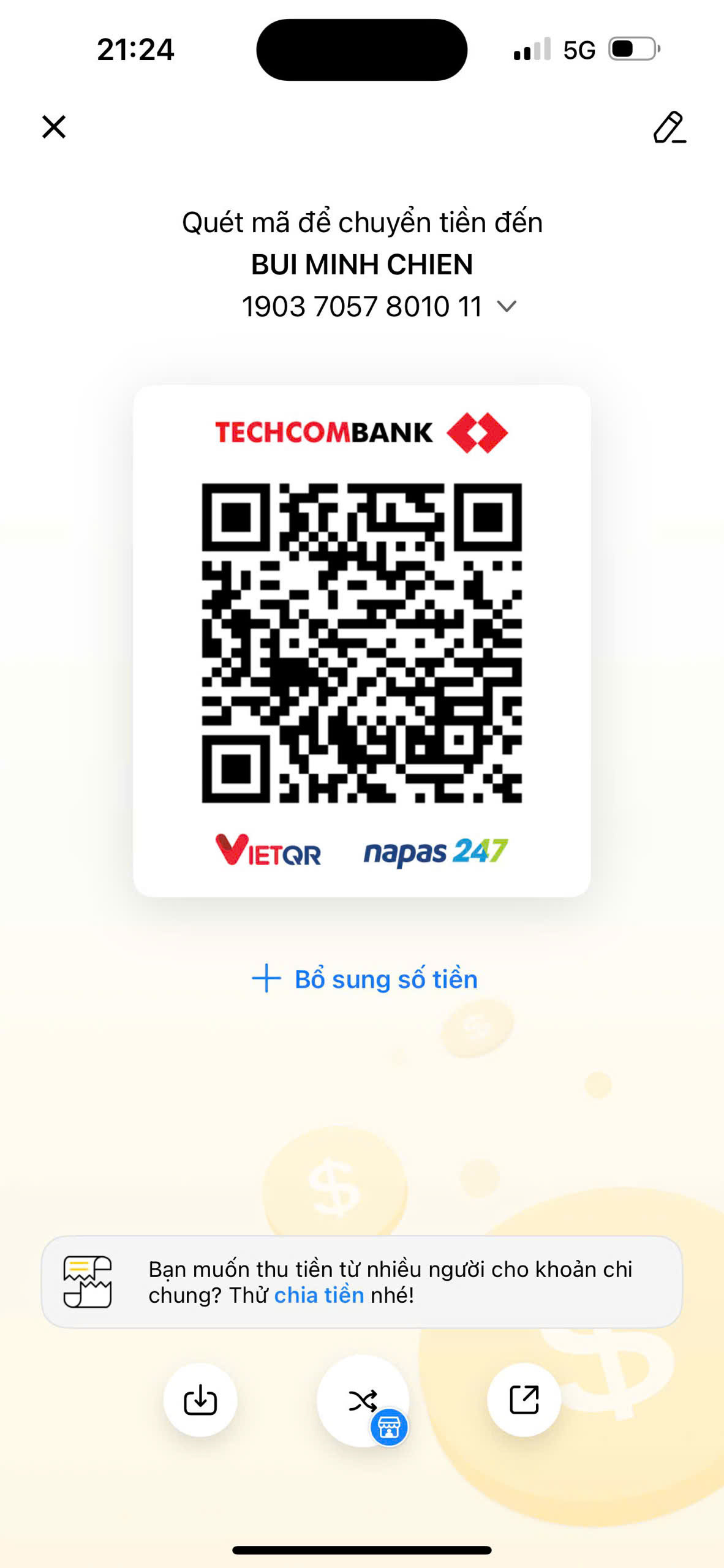Open the chia tiền link
The width and height of the screenshot is (724, 1568).
pos(319,1295)
